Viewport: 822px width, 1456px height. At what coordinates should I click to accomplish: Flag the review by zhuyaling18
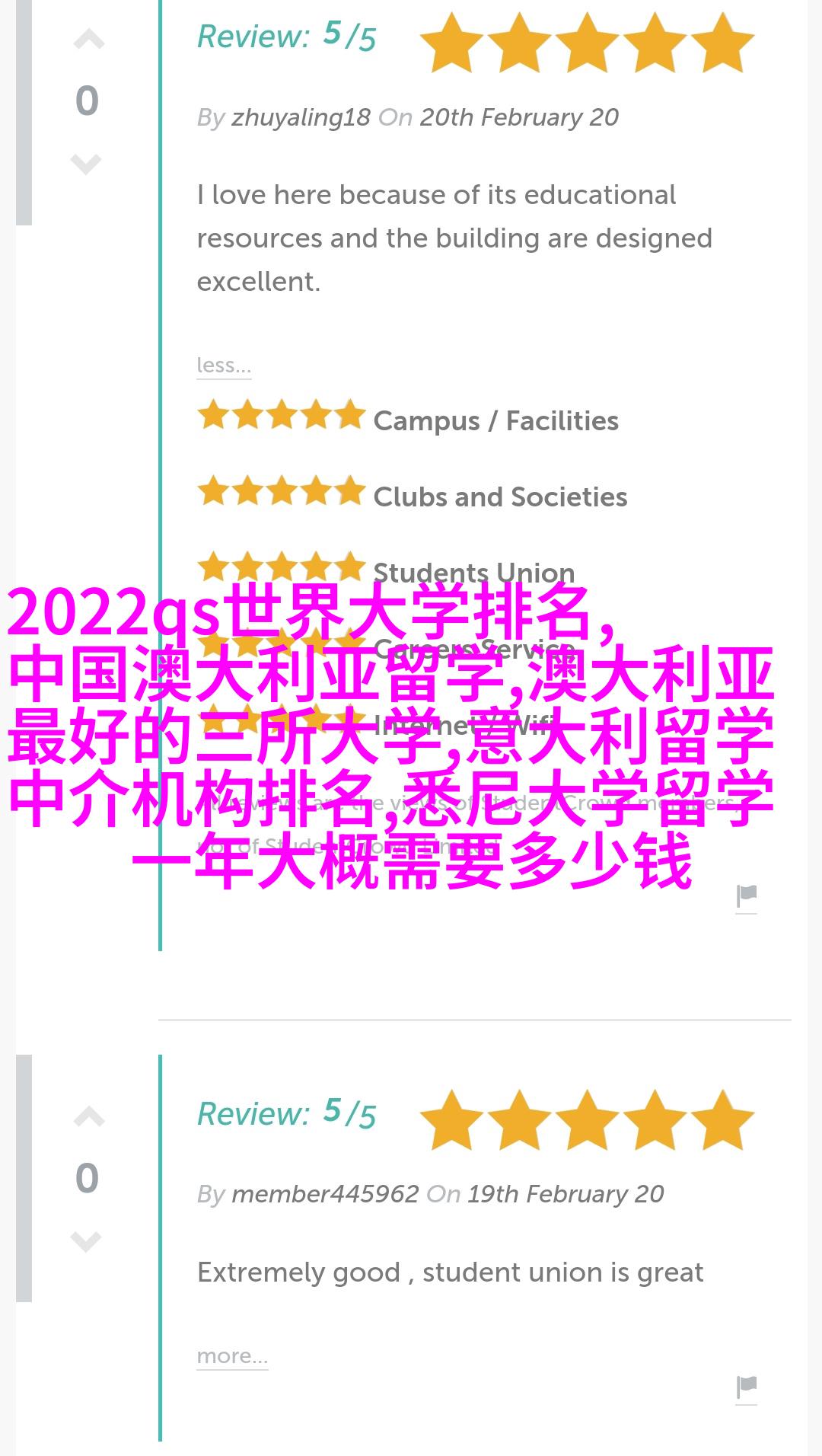click(746, 897)
